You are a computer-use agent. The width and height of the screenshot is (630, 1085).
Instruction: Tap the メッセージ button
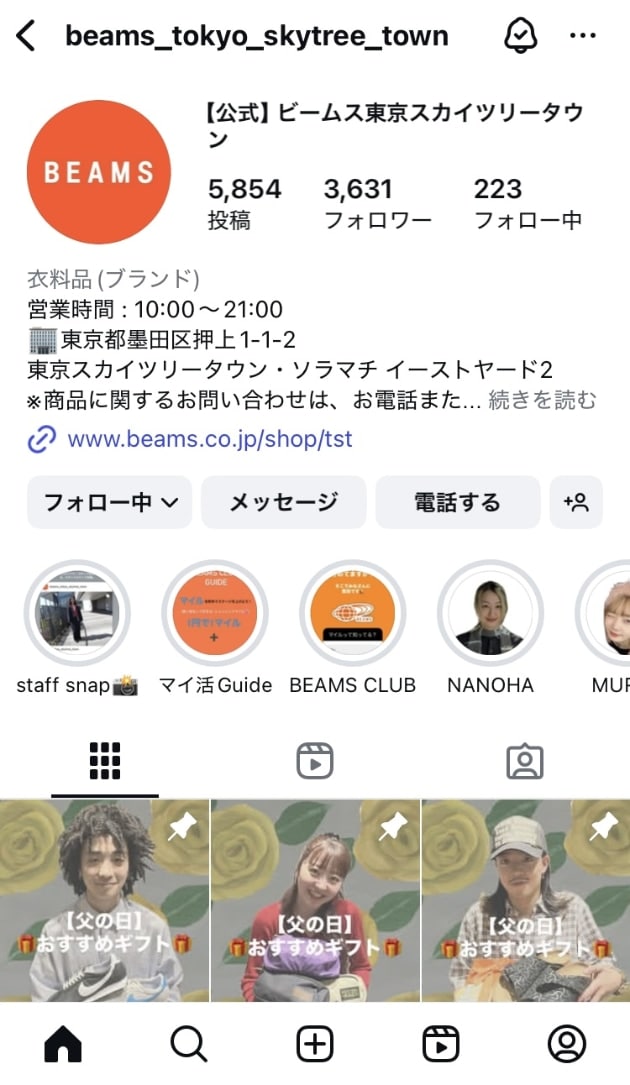click(283, 502)
